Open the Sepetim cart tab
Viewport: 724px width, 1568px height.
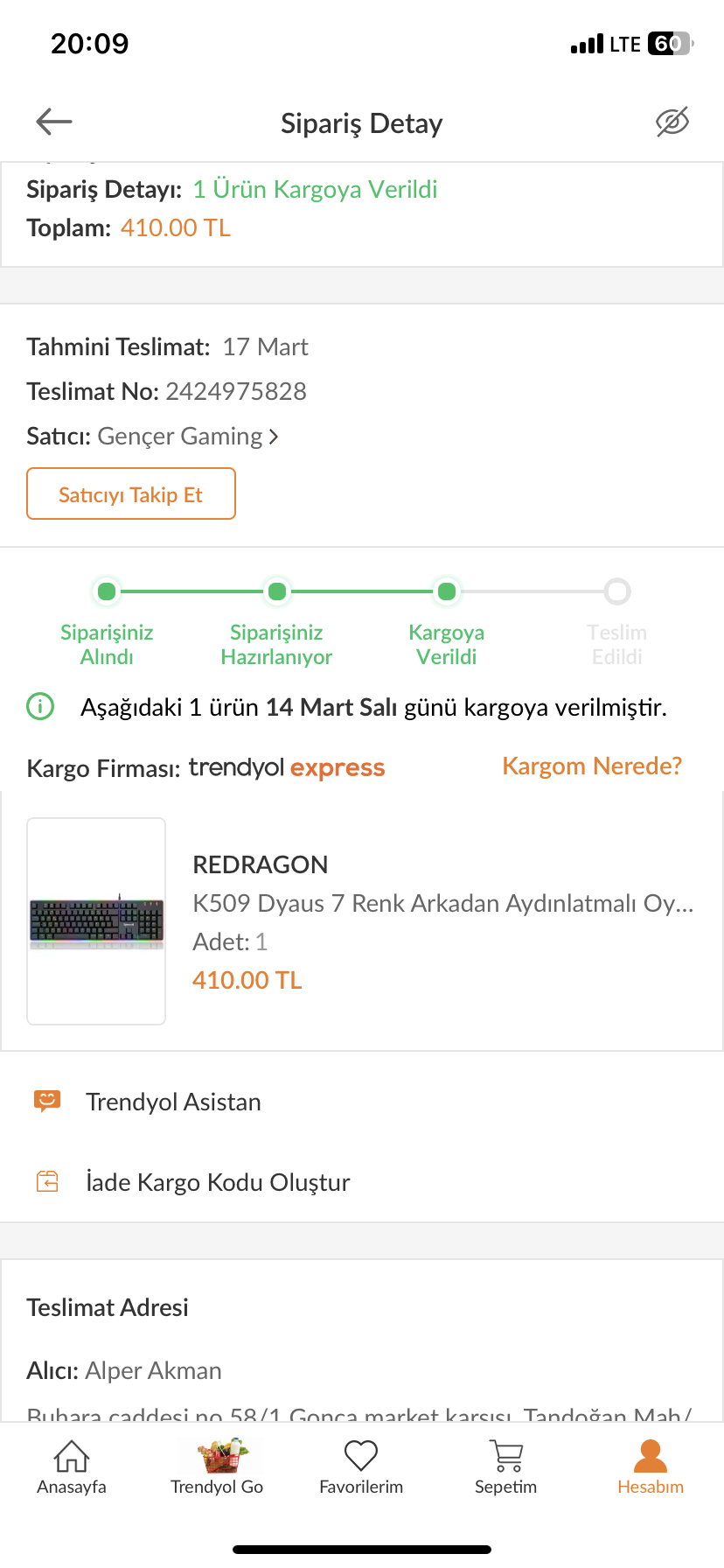click(x=505, y=1467)
